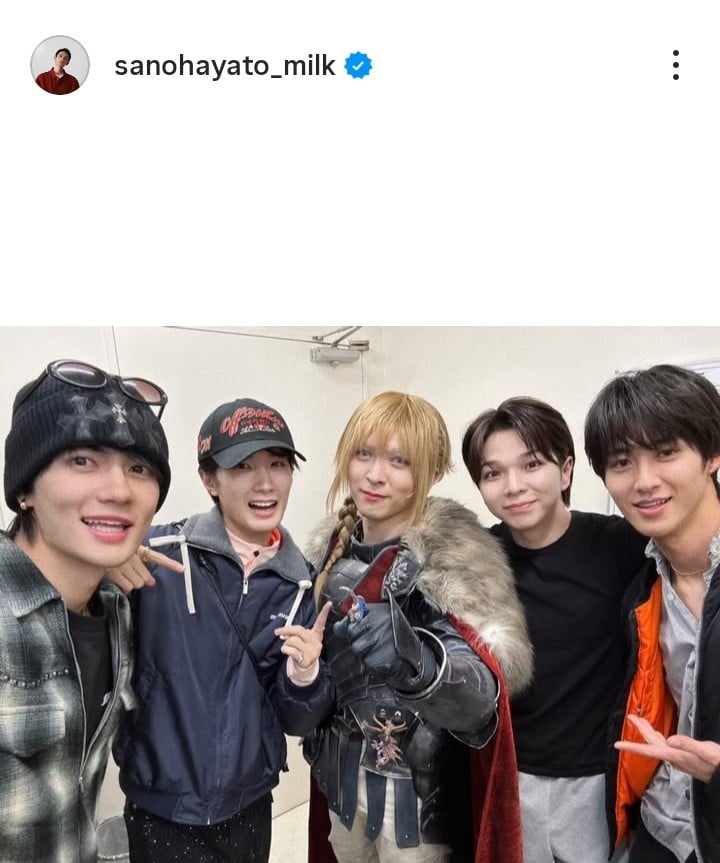720x863 pixels.
Task: Open sanohayato_milk's profile picture
Action: point(60,65)
